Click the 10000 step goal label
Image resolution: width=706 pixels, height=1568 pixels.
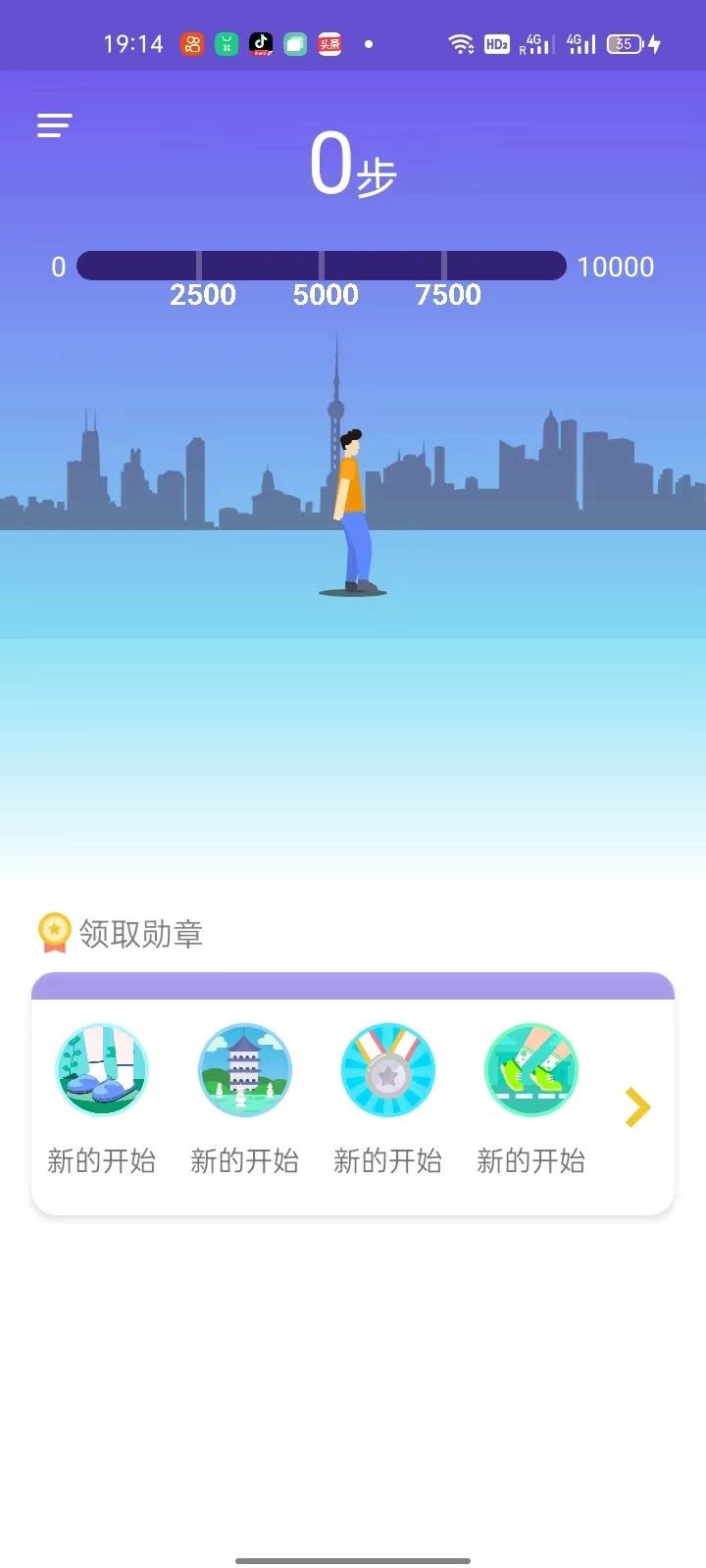[616, 267]
